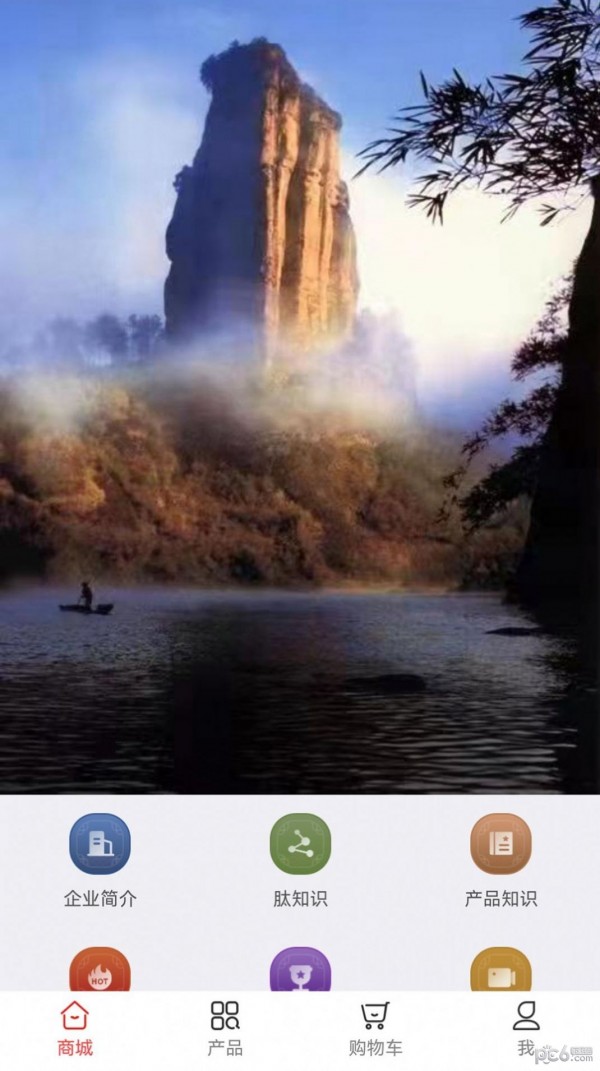Tap the yellow video camera icon

(x=500, y=972)
